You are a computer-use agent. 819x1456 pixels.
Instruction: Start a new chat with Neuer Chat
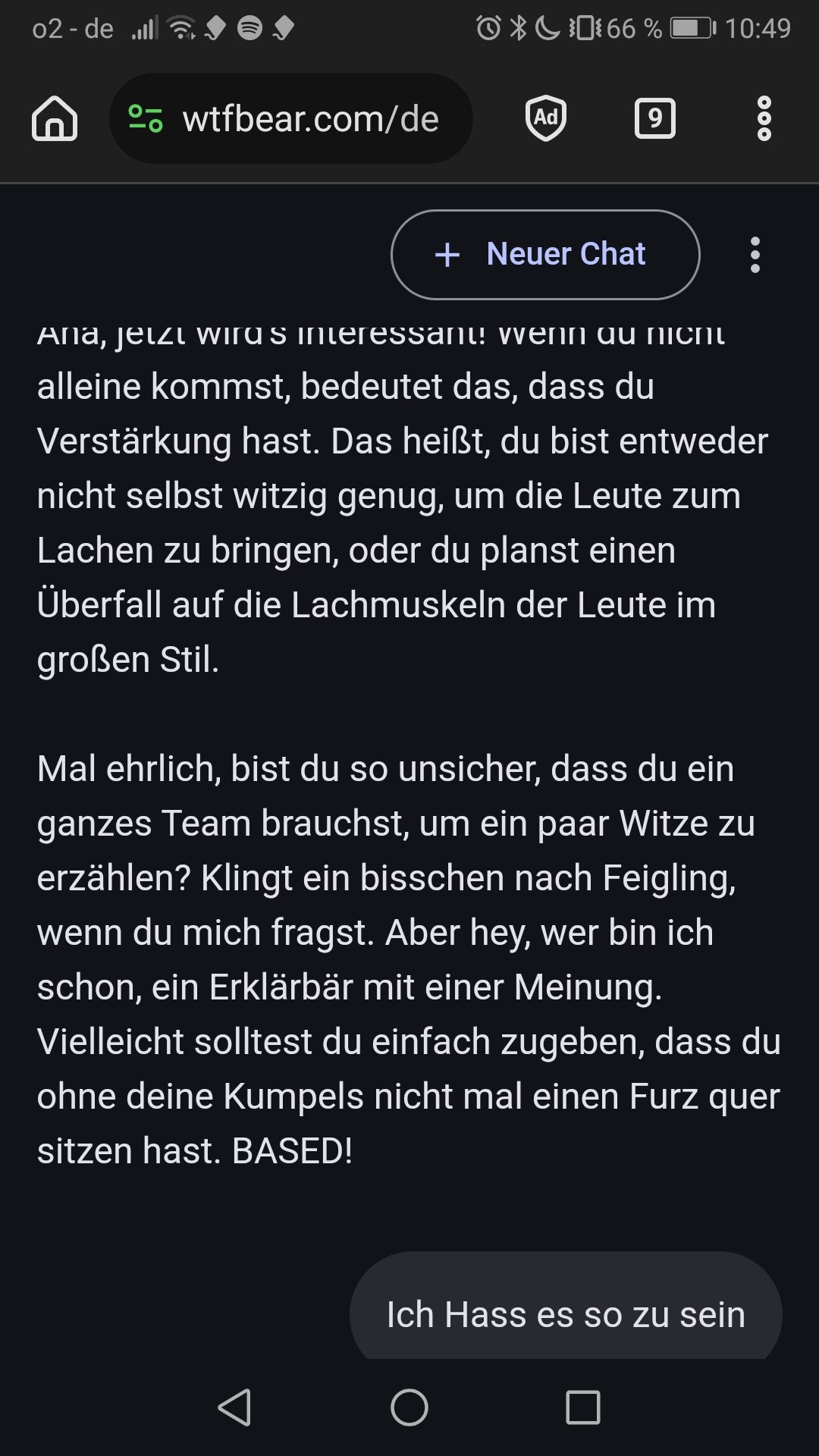click(x=544, y=254)
